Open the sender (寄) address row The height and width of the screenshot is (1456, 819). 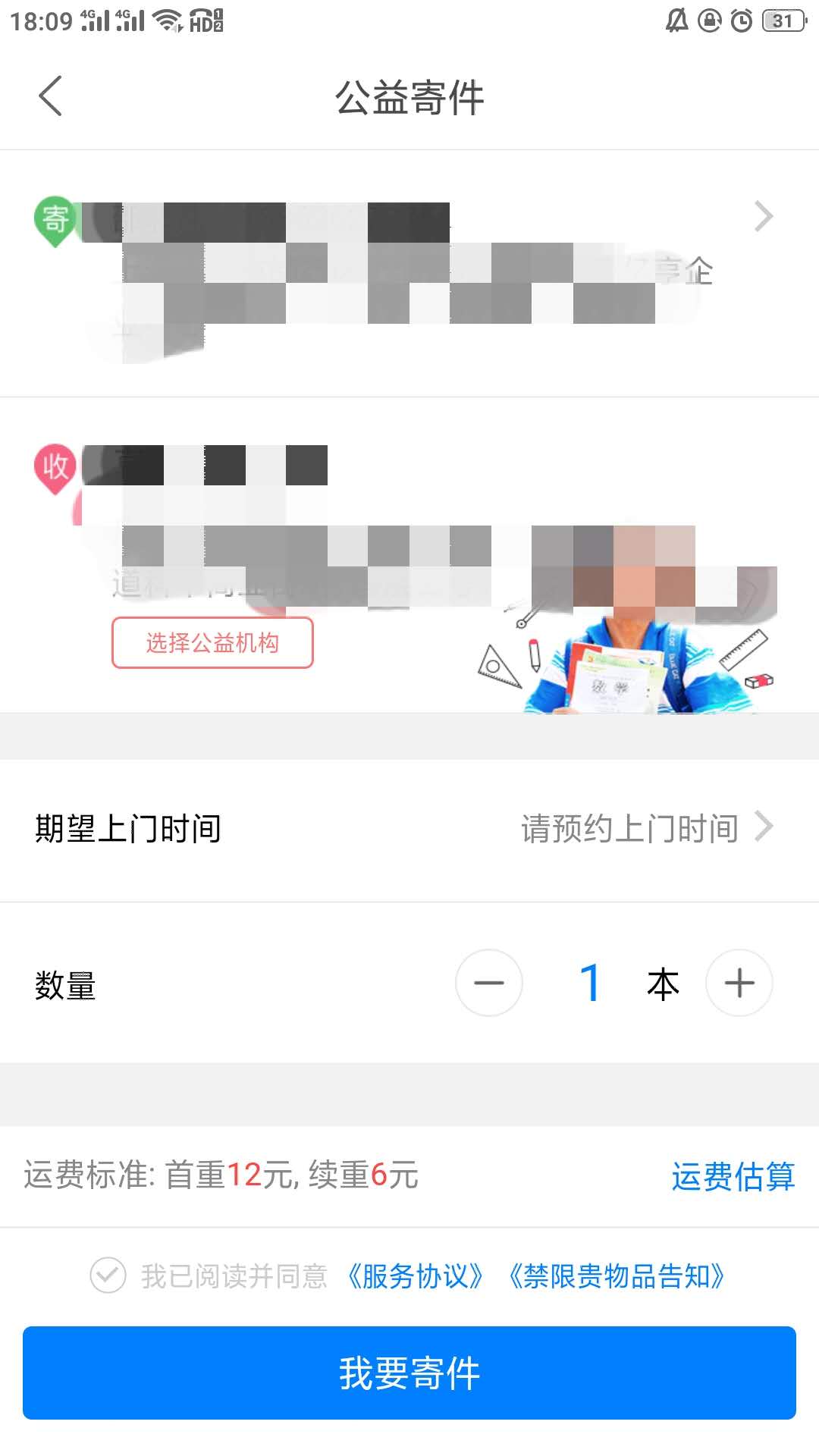click(409, 273)
